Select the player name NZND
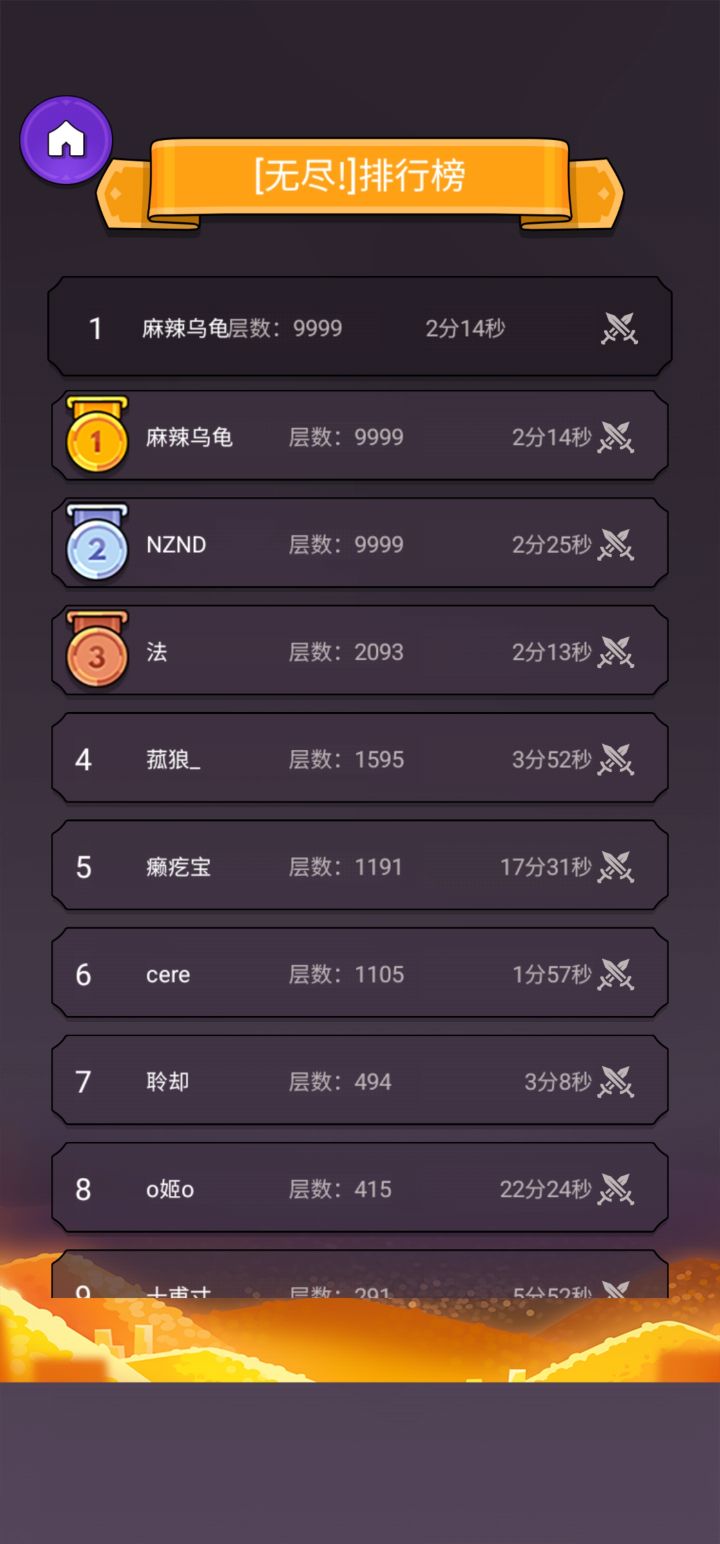This screenshot has height=1544, width=720. click(x=176, y=544)
